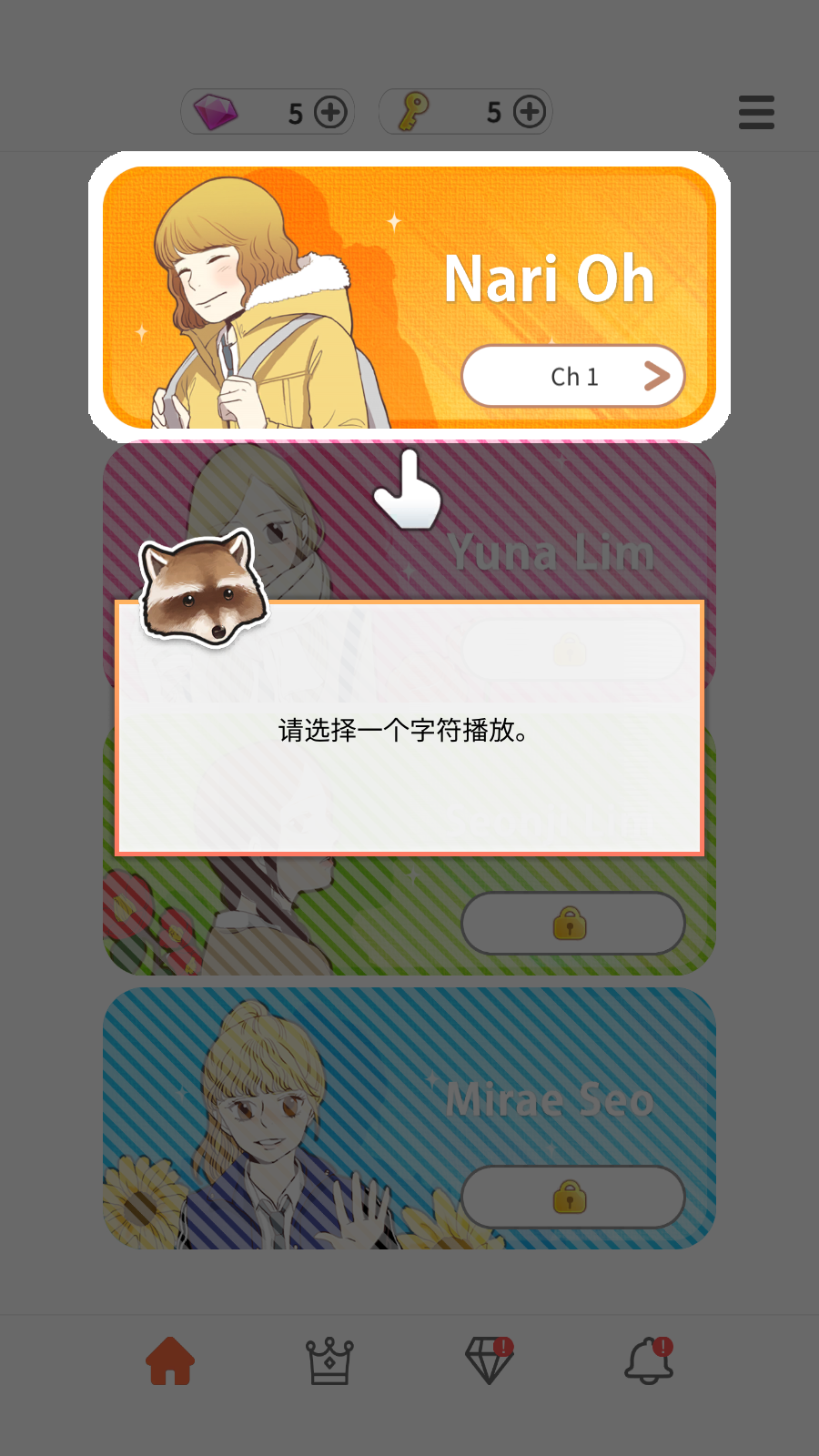Tap the locked Mirae Seo chapter button
The image size is (819, 1456).
pos(572,1197)
